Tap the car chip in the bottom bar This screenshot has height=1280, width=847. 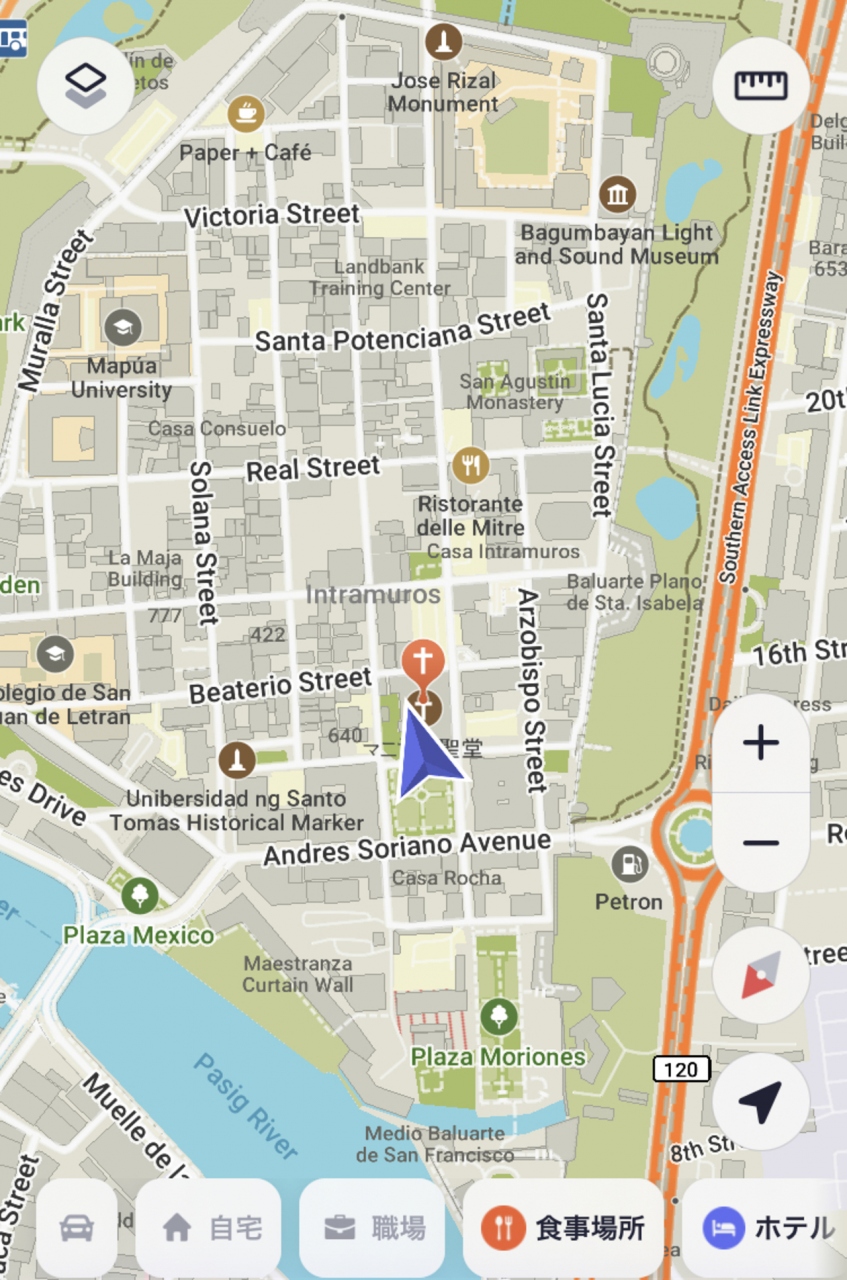click(x=77, y=1227)
